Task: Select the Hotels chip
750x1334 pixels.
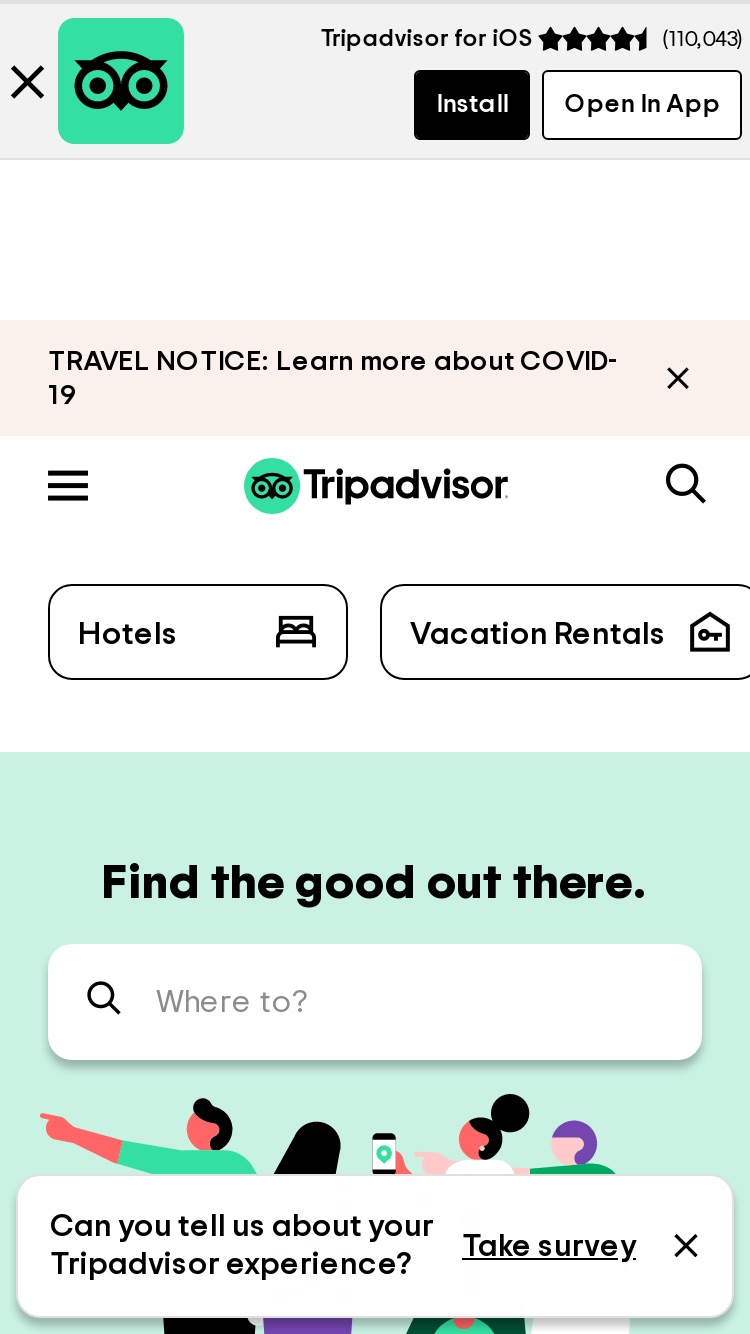Action: point(198,632)
